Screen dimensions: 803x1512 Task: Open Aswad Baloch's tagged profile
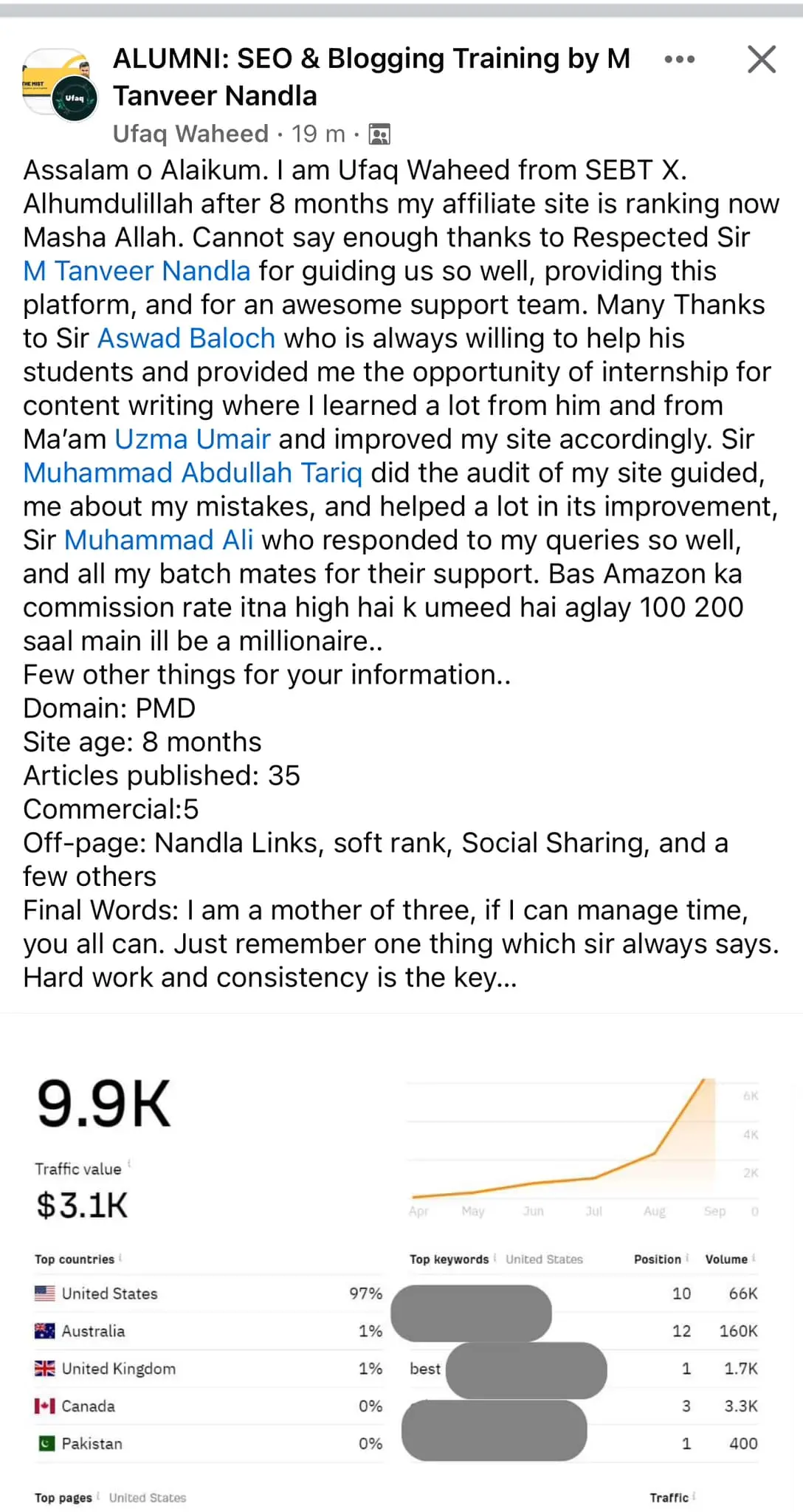click(x=186, y=338)
